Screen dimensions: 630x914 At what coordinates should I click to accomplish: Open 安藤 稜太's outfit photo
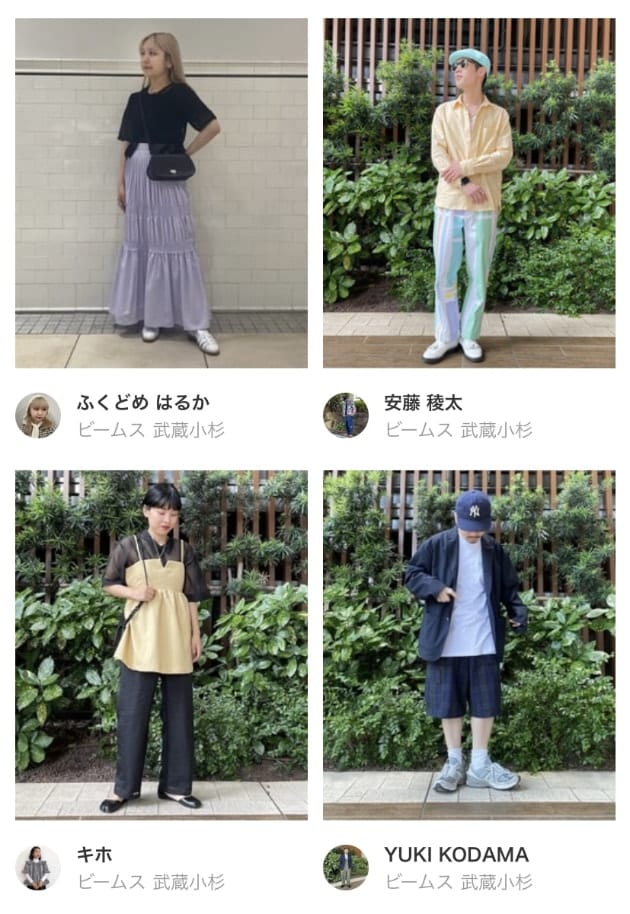pyautogui.click(x=468, y=193)
